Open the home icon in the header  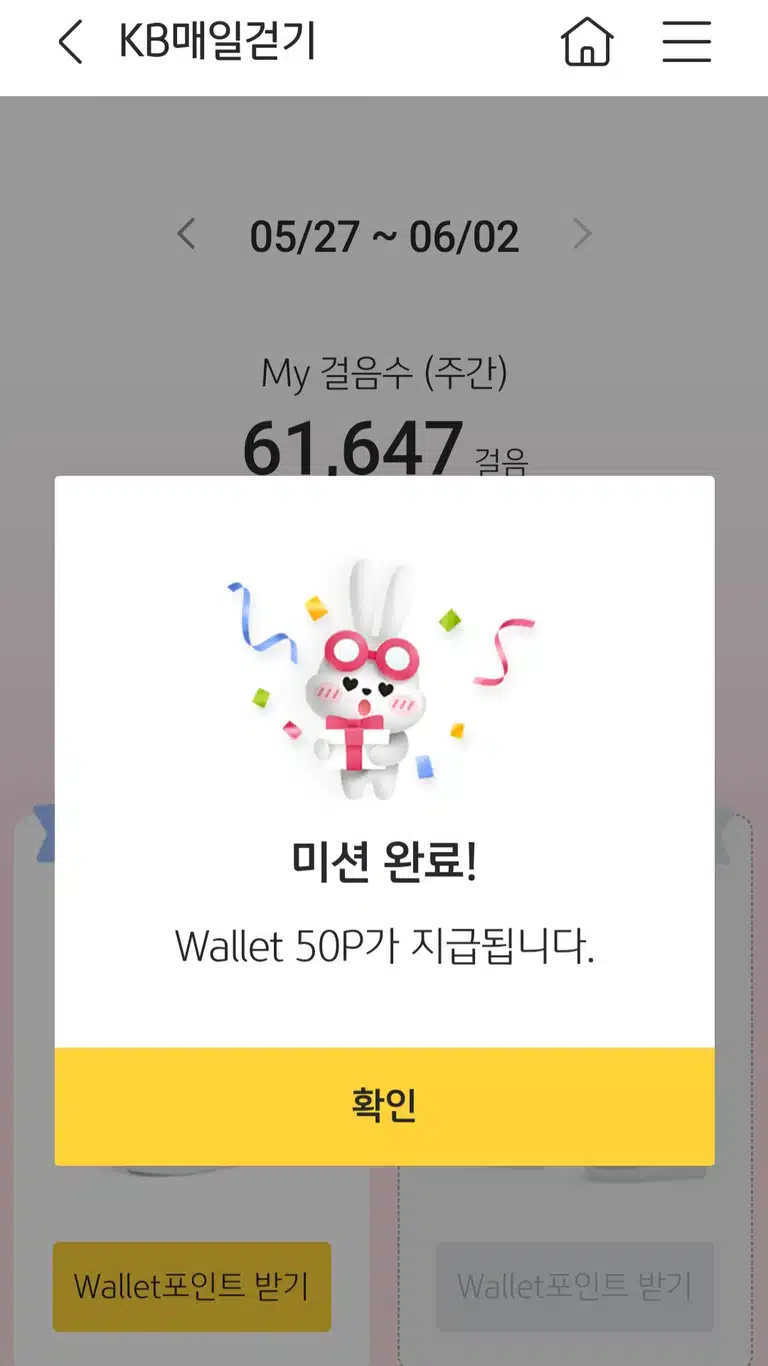click(587, 43)
